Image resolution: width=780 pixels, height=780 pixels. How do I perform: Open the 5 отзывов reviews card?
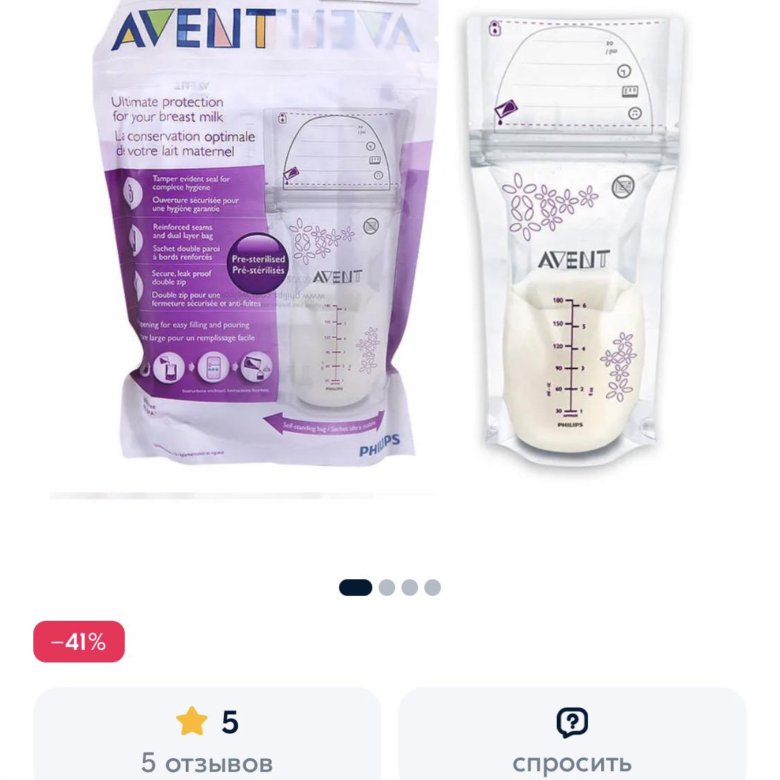[207, 738]
